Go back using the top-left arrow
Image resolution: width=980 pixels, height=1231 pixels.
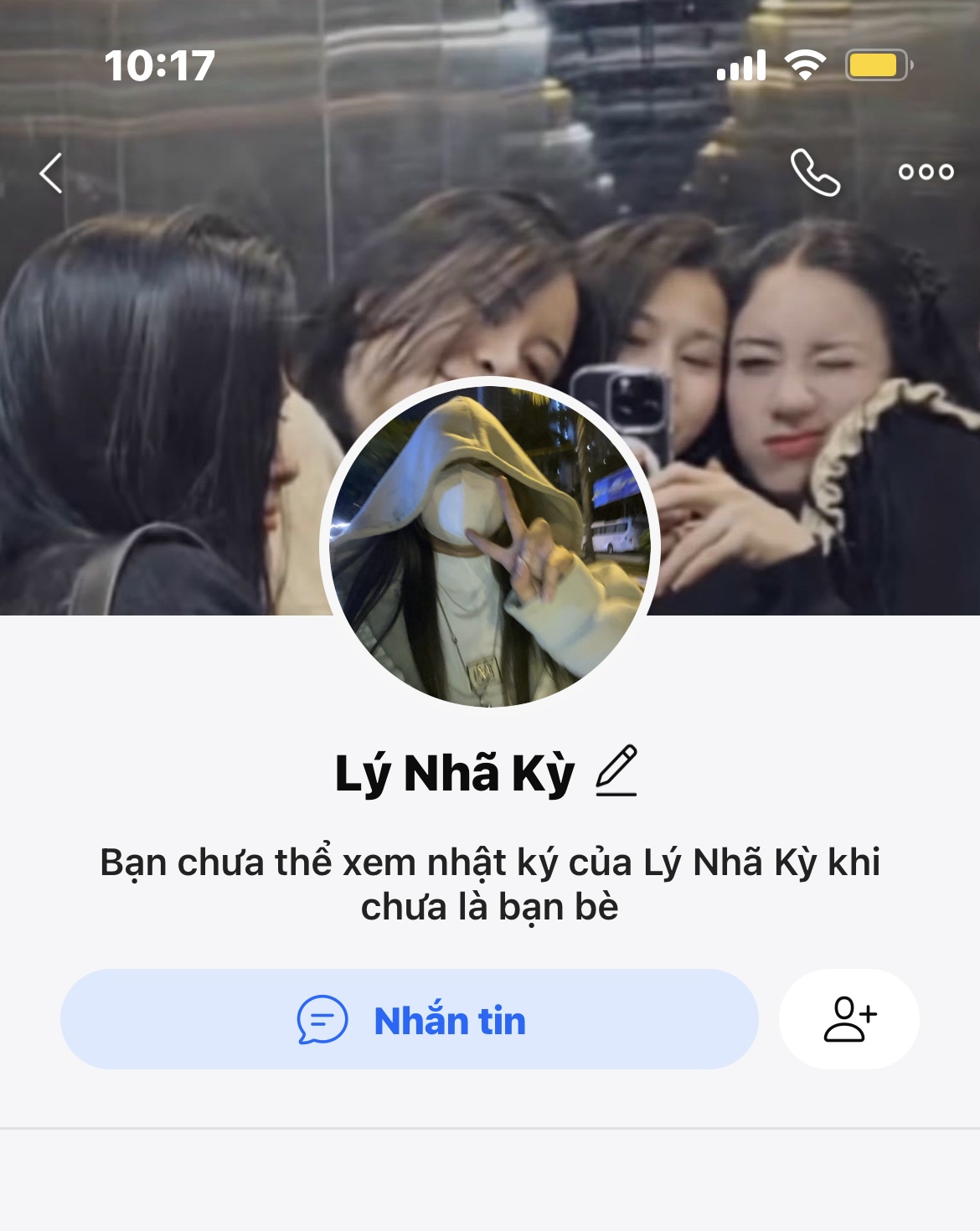point(52,173)
